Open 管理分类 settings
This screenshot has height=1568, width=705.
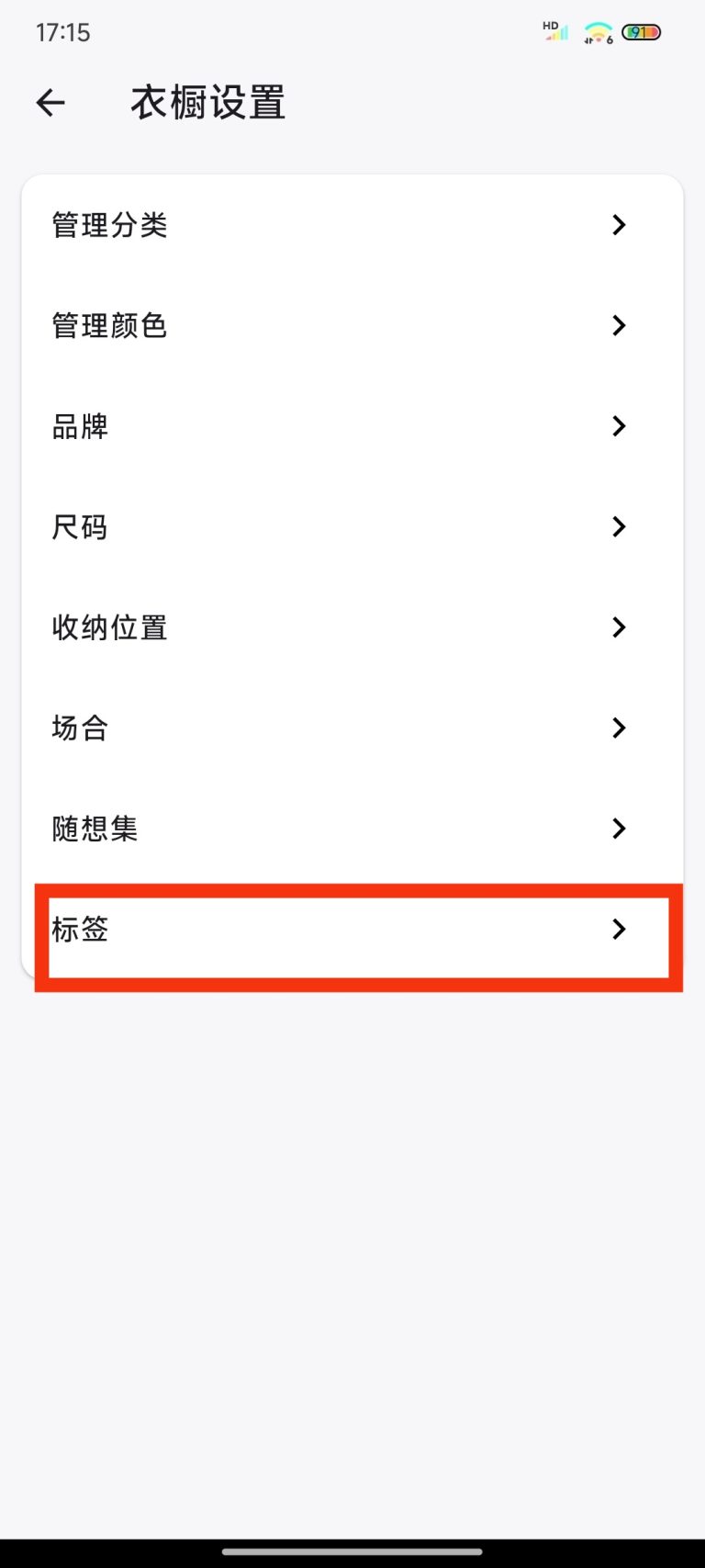352,225
